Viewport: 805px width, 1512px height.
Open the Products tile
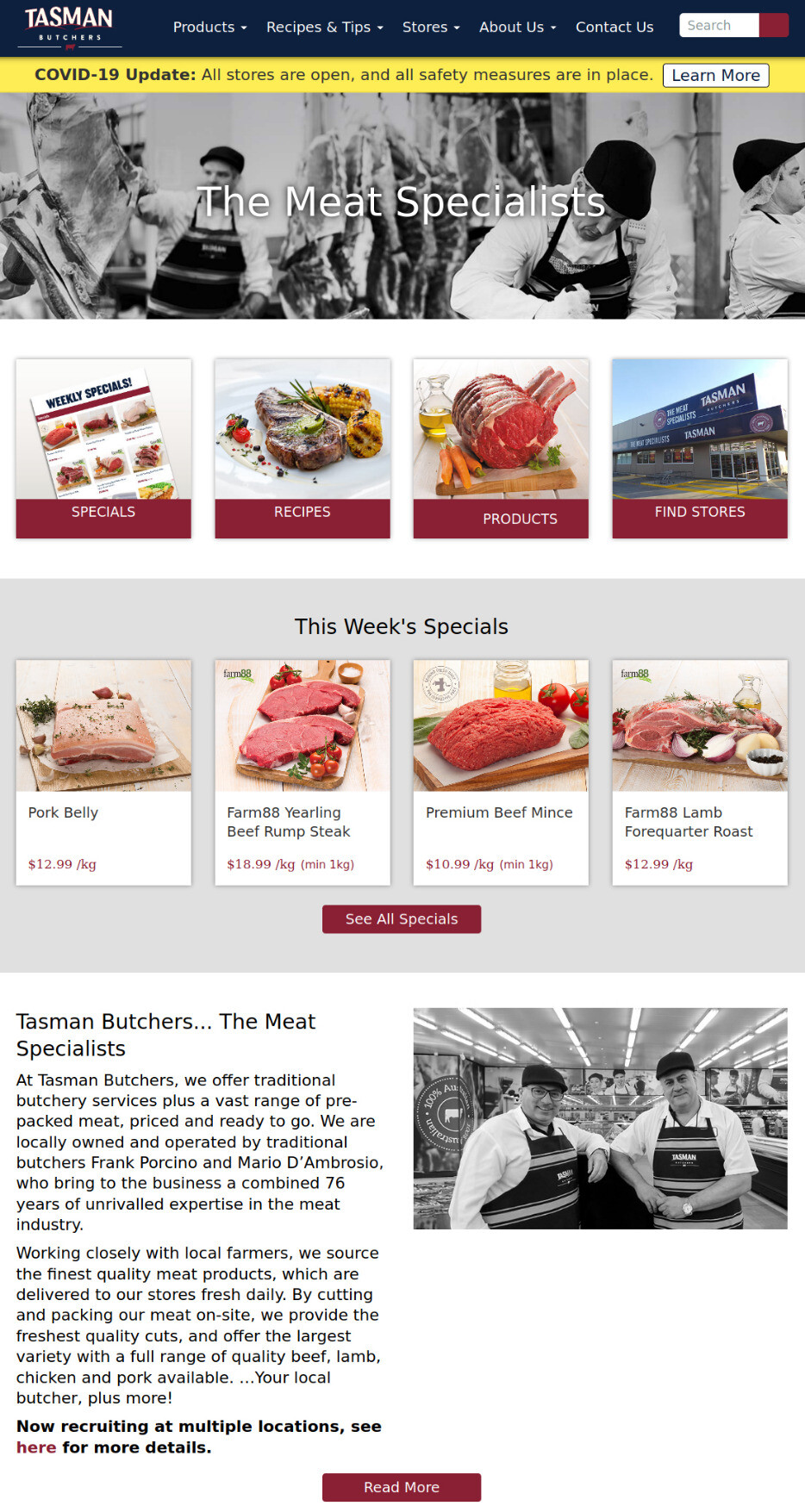tap(501, 449)
